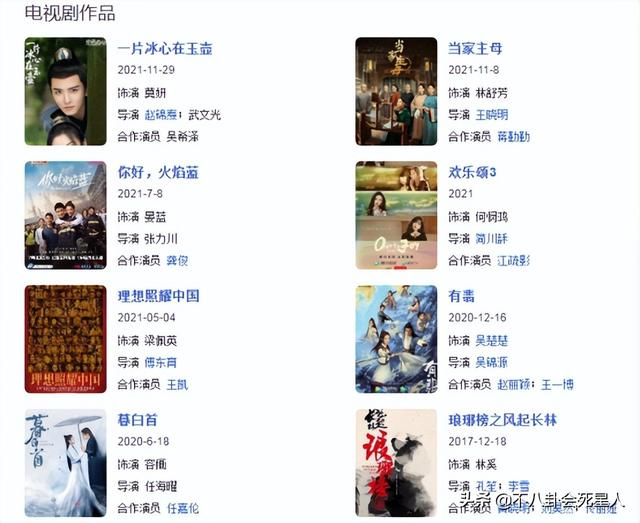The image size is (640, 523).
Task: View co-star 王一博 under 有翡
Action: pyautogui.click(x=556, y=384)
